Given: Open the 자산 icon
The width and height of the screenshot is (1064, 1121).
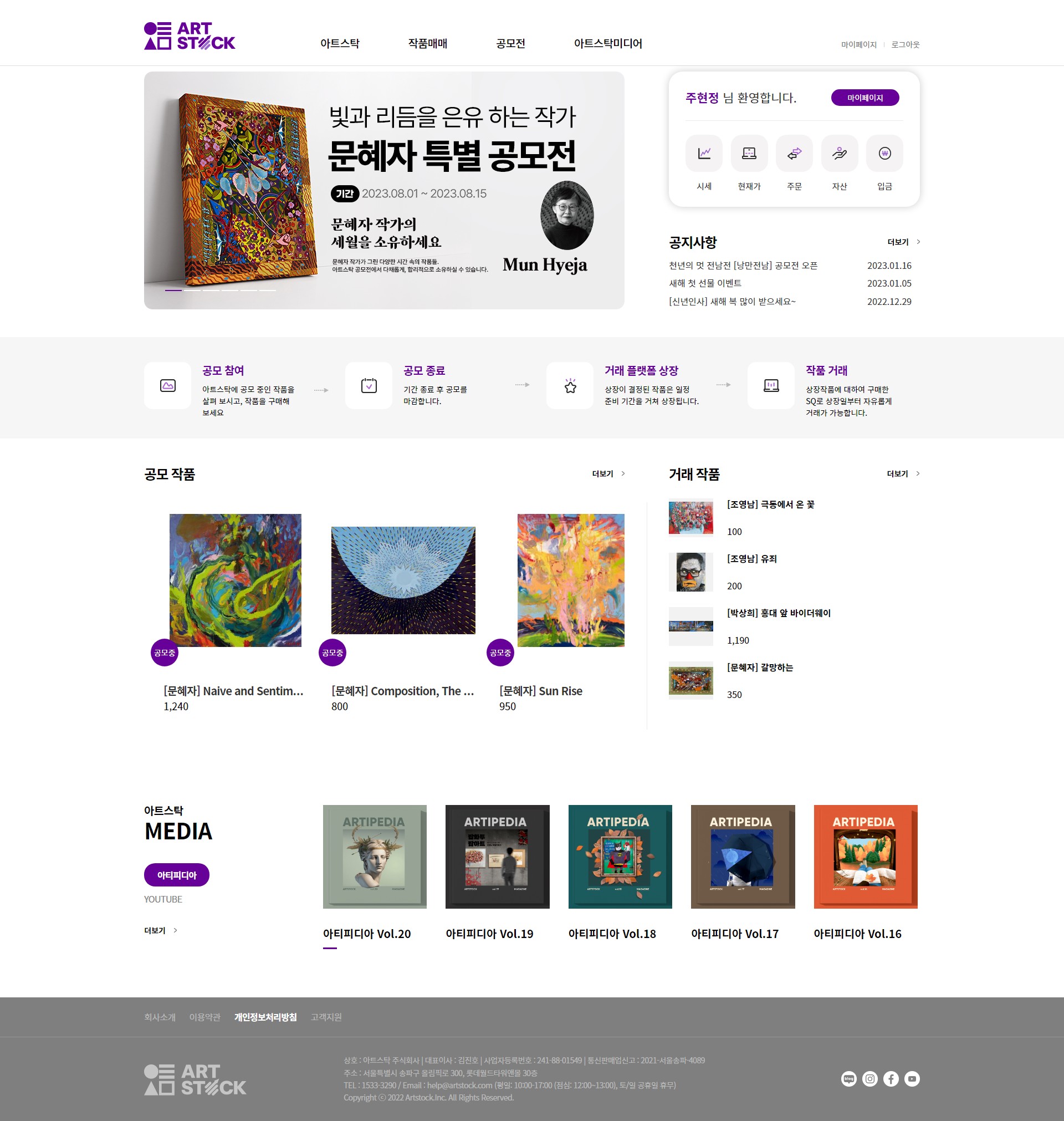Looking at the screenshot, I should click(x=839, y=153).
